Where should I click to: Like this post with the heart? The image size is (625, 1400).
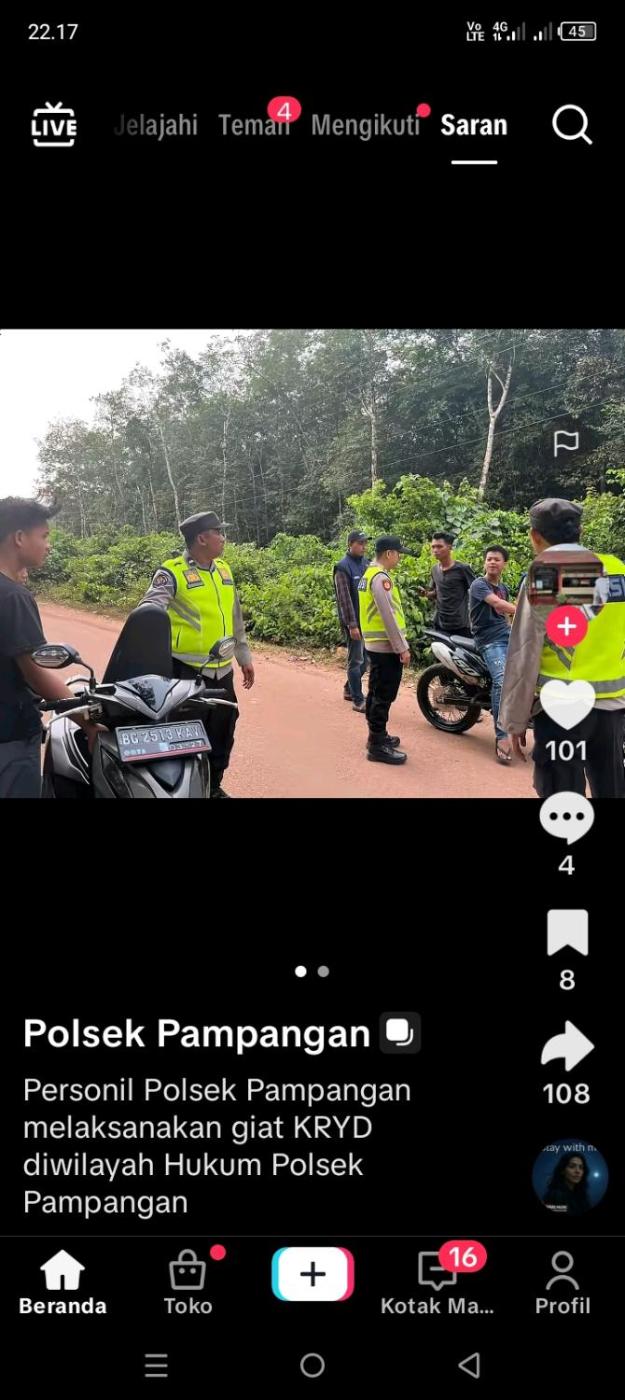click(567, 705)
